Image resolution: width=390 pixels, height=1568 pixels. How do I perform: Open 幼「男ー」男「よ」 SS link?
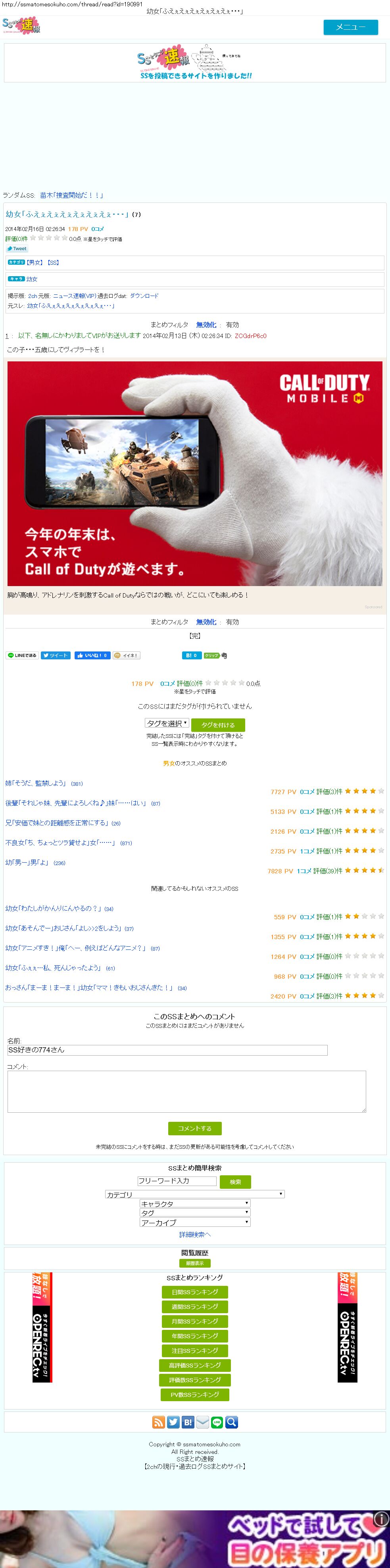pos(27,863)
